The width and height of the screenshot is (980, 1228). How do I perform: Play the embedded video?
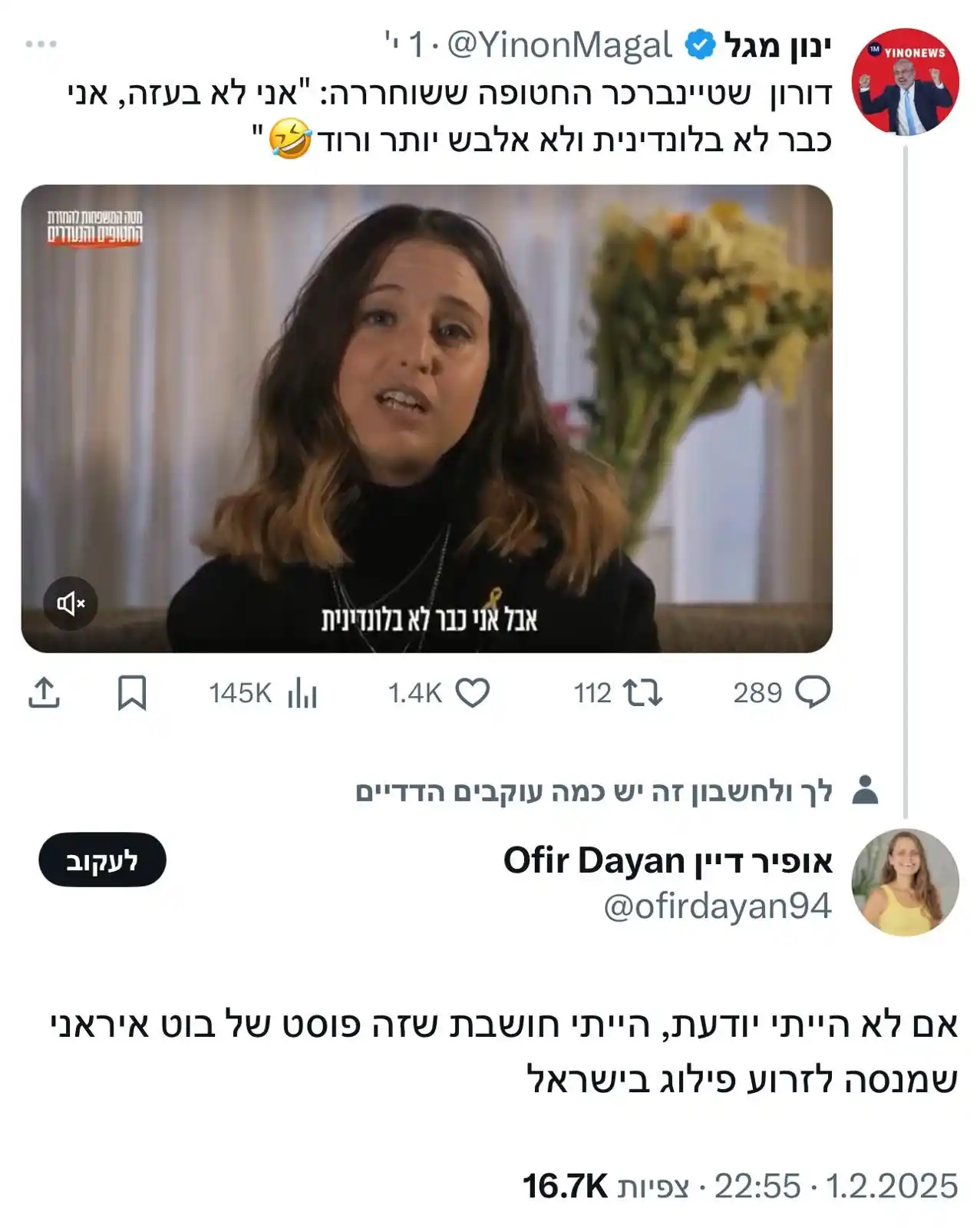click(427, 418)
